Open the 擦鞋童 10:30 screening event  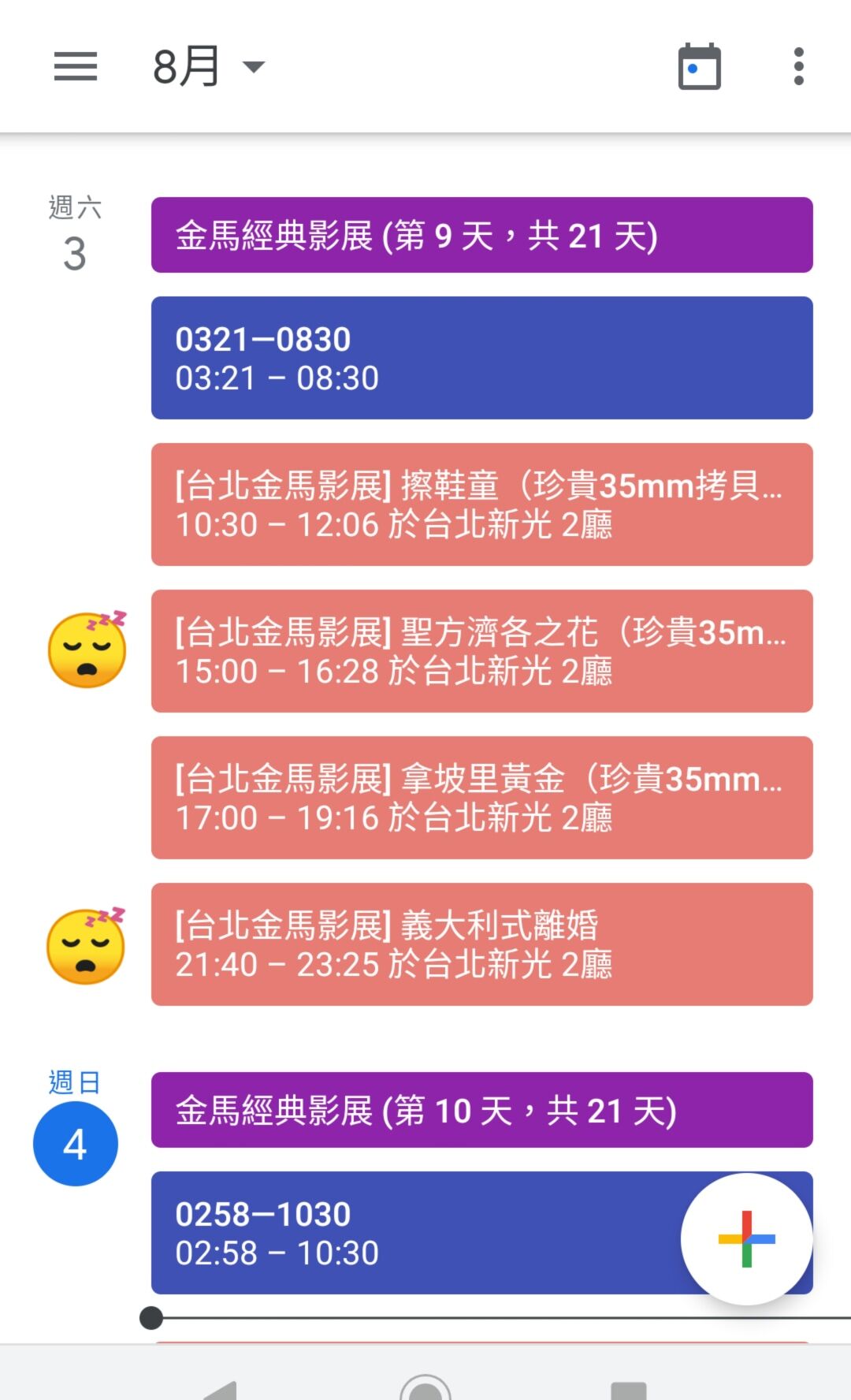[x=482, y=505]
